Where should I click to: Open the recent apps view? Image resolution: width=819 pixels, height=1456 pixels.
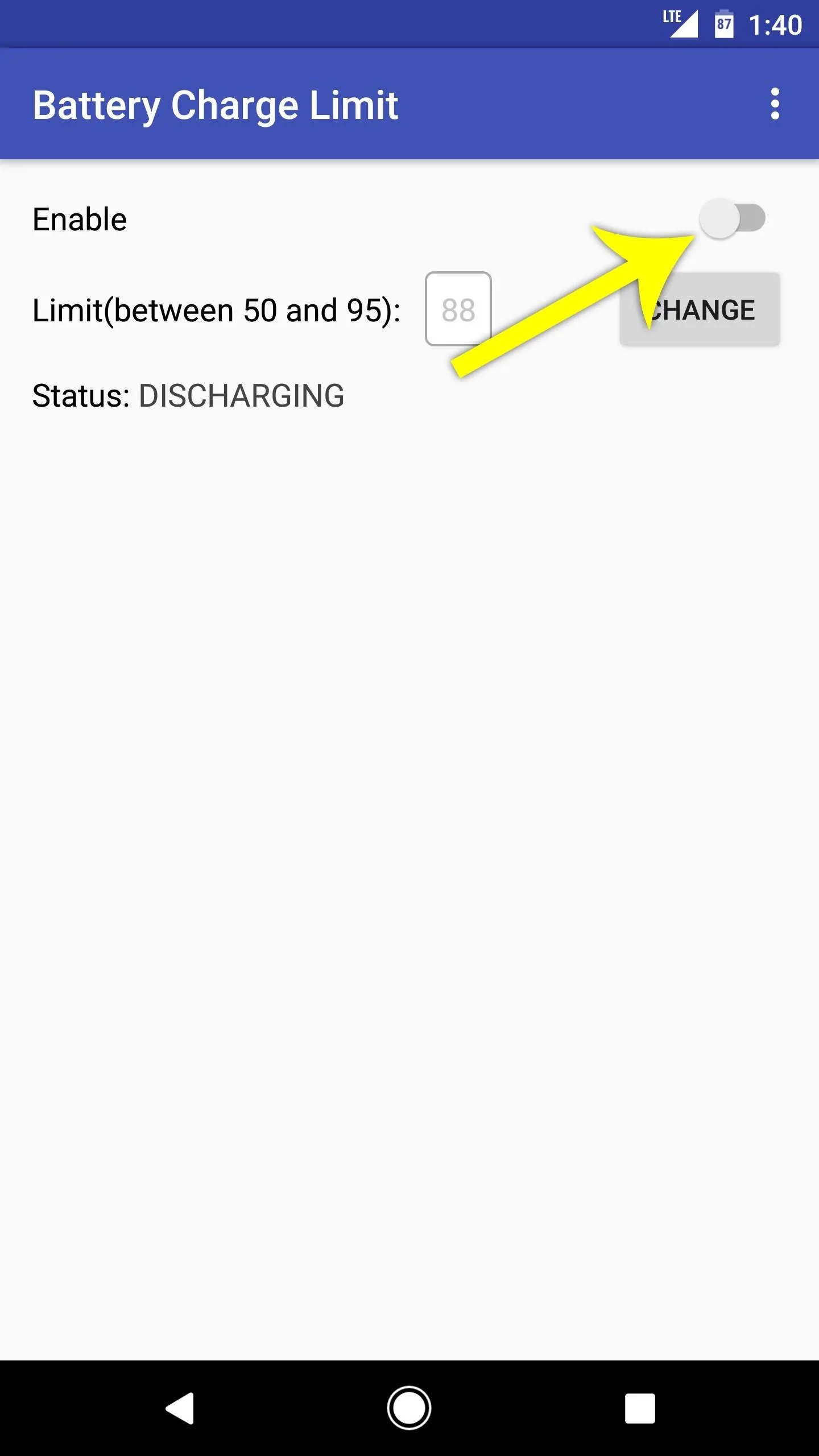click(x=640, y=1408)
